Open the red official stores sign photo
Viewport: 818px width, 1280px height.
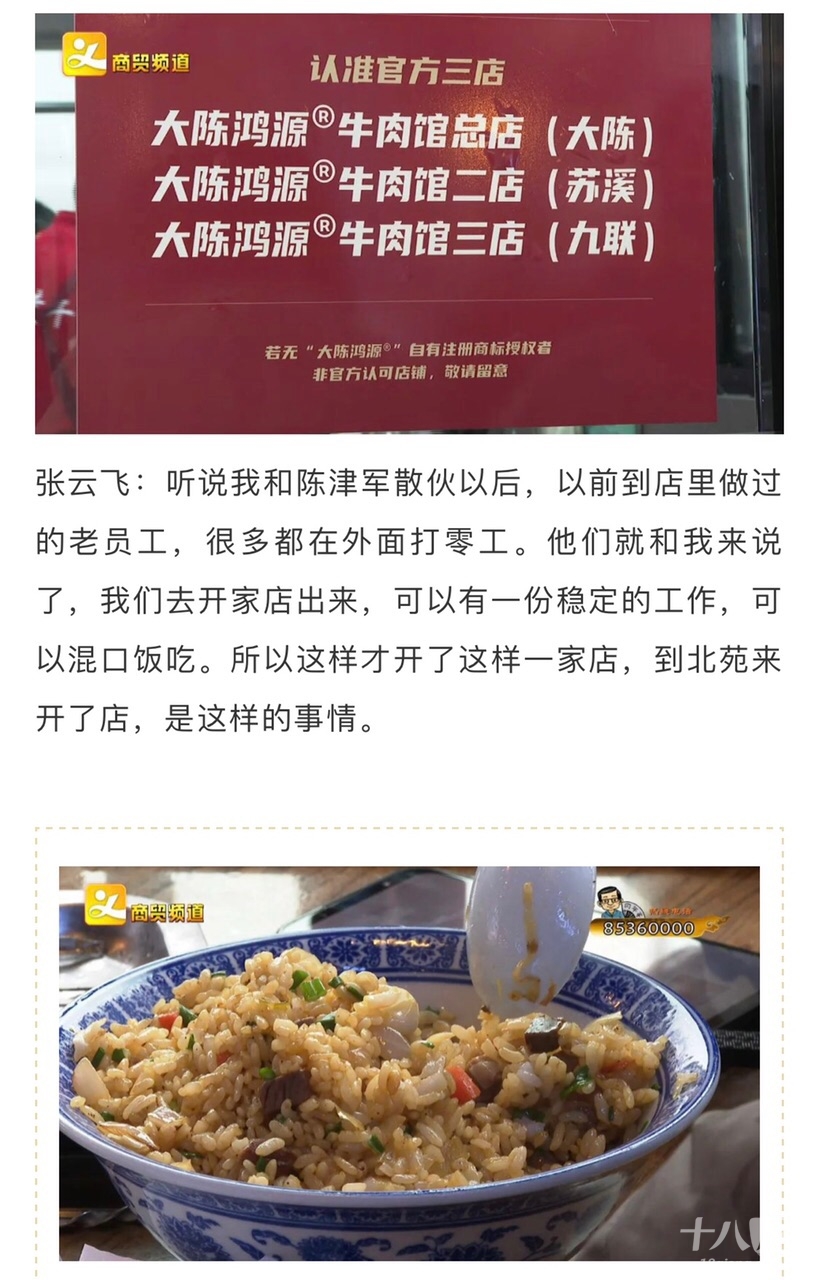(x=408, y=223)
